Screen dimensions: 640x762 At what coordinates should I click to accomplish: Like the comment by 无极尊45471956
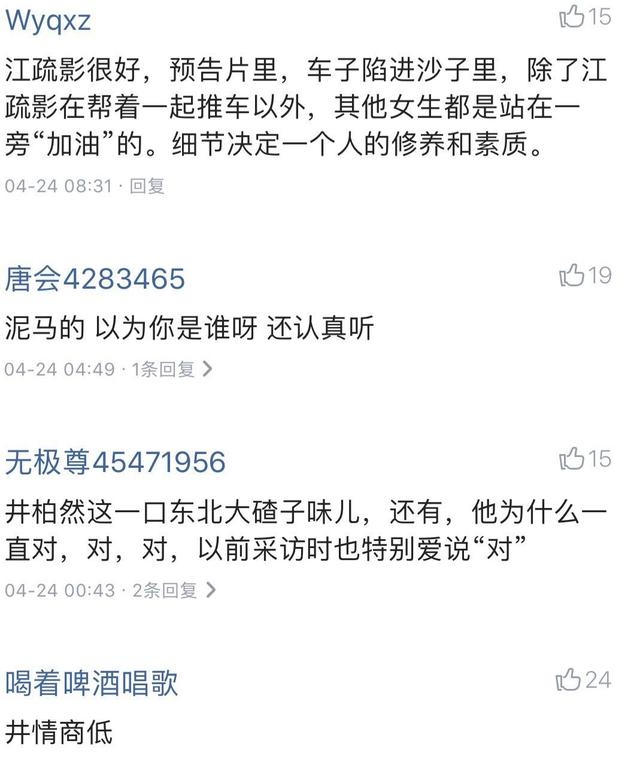[572, 459]
